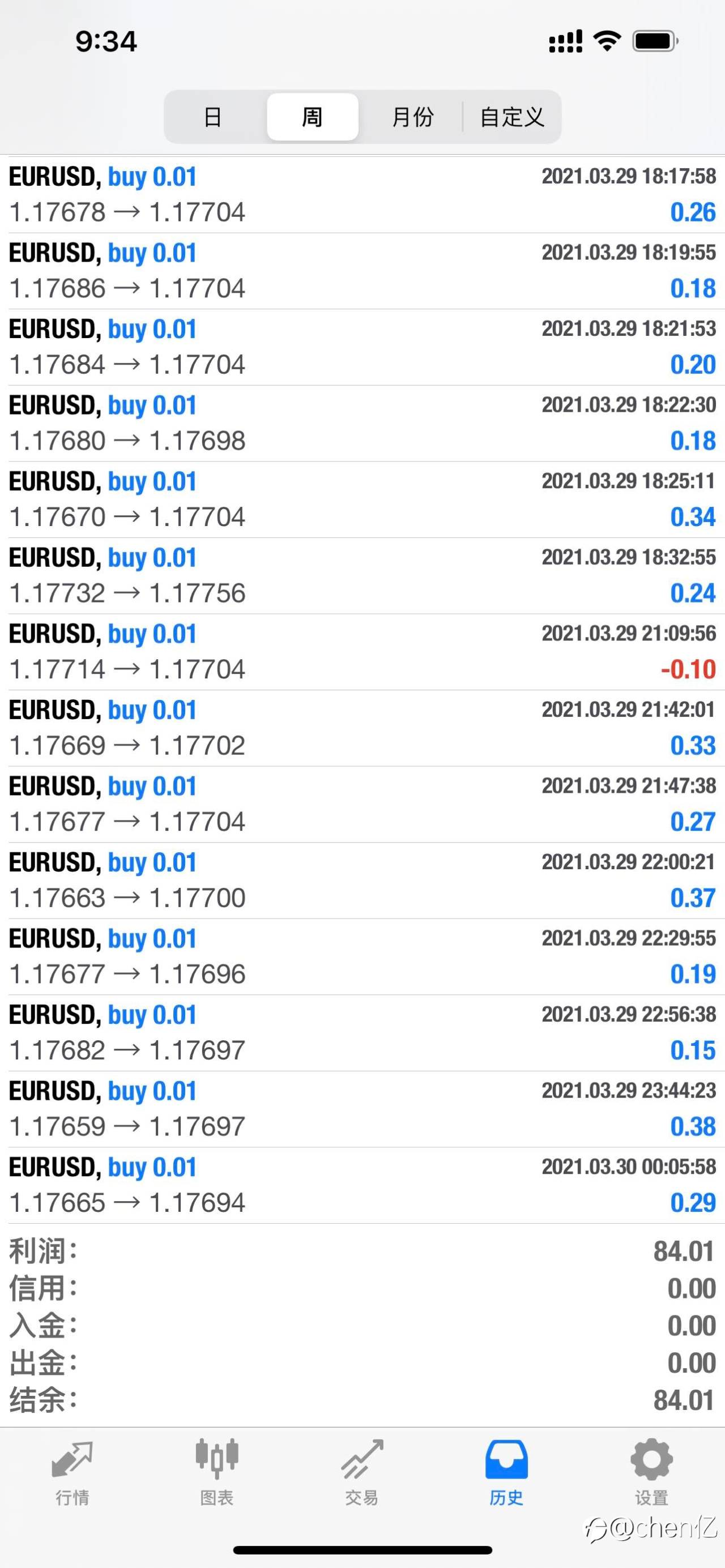Go to the 图表 chart tab
The height and width of the screenshot is (1568, 725).
coord(217,1472)
